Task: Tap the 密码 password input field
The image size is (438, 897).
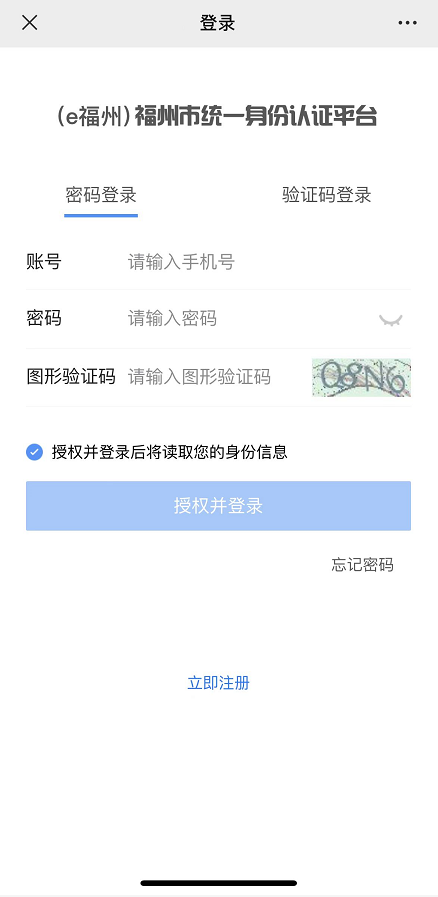Action: coord(249,318)
